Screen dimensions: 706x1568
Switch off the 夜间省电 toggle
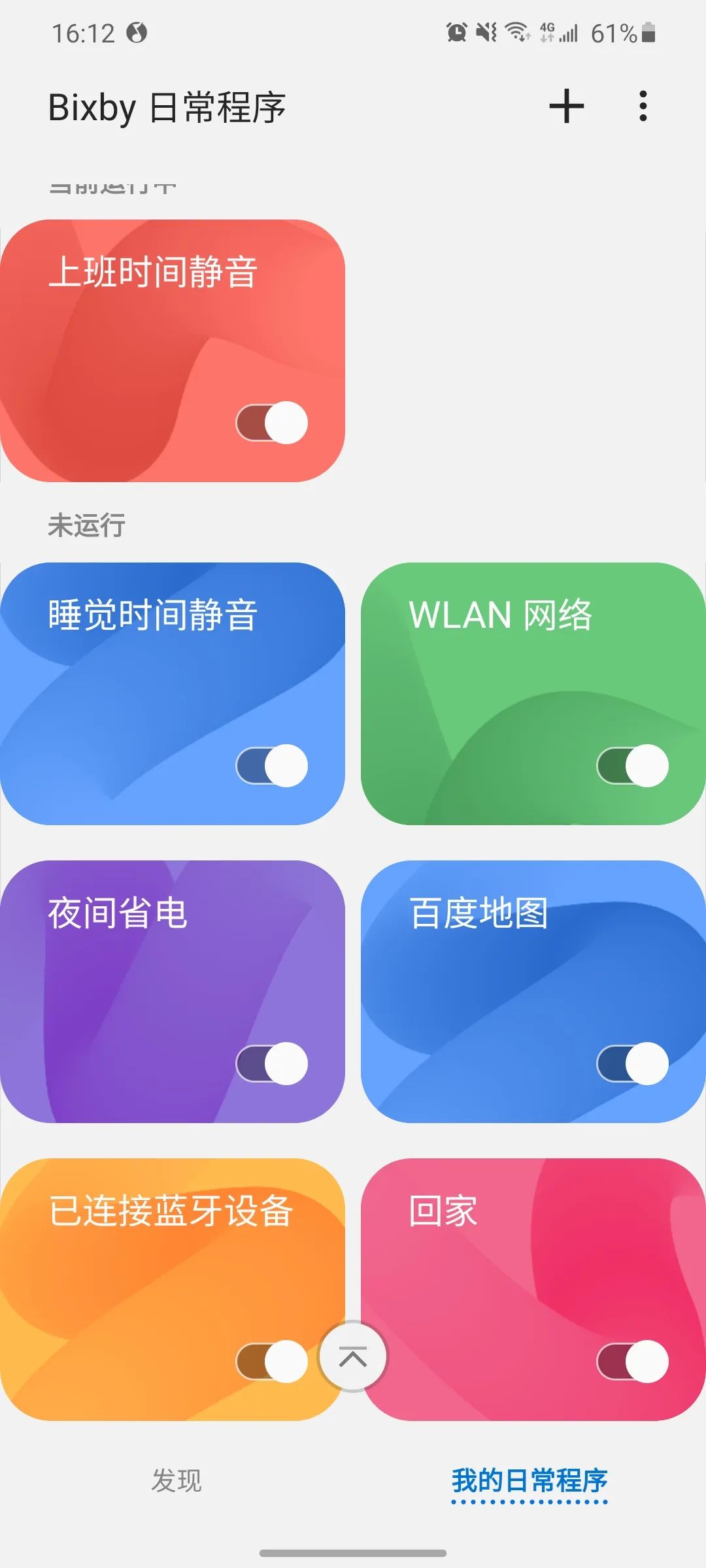pyautogui.click(x=272, y=1064)
